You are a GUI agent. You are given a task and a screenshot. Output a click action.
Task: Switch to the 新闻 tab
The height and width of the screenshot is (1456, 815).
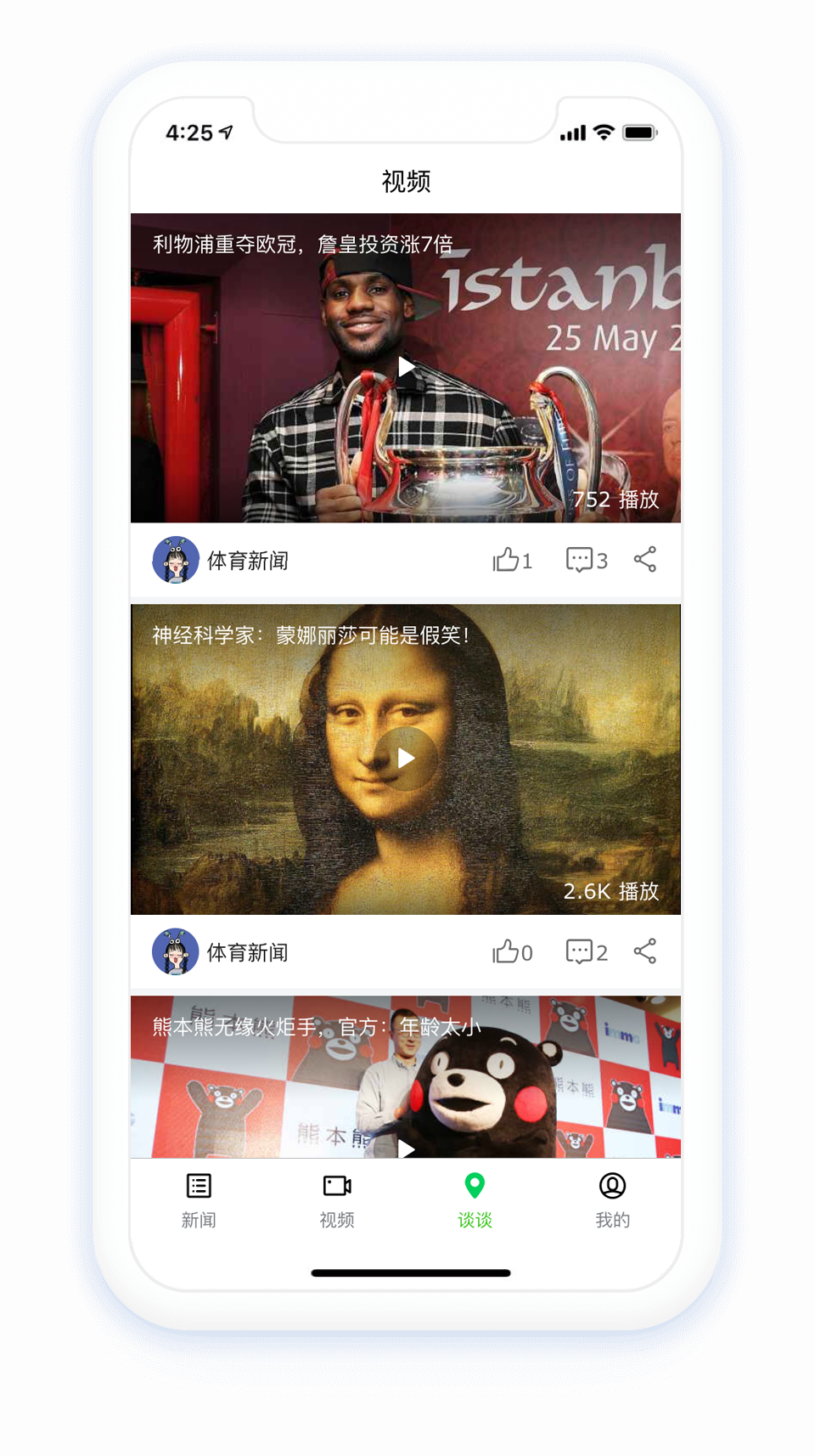tap(199, 1201)
